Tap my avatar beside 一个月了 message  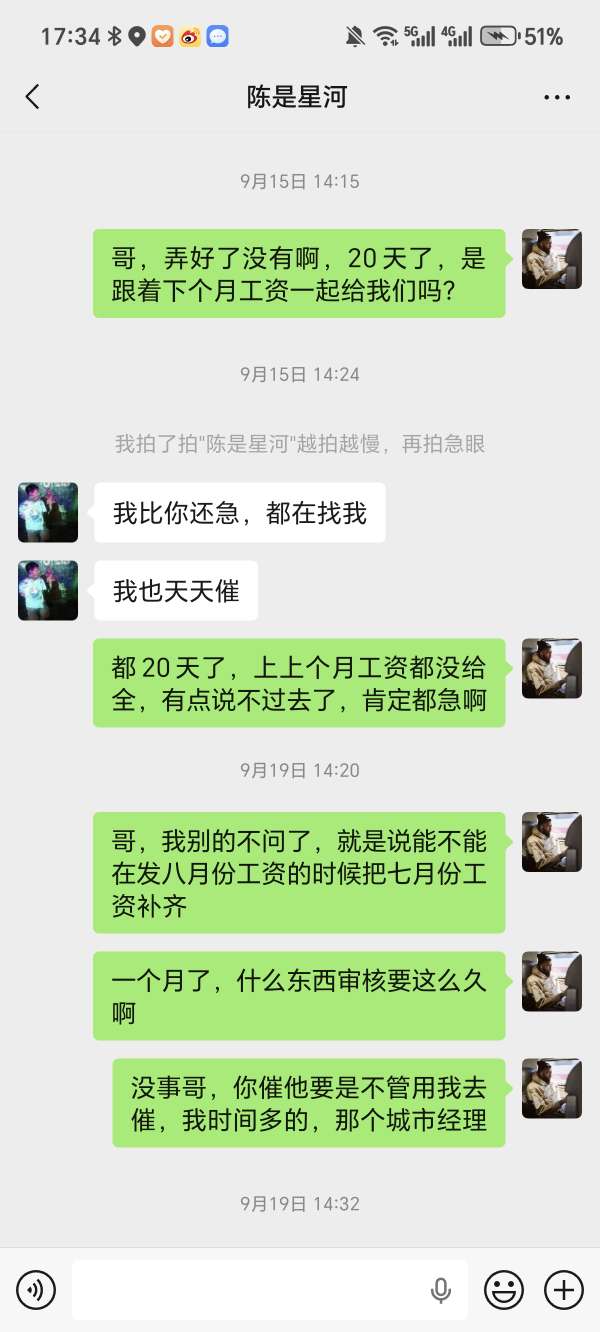click(552, 981)
